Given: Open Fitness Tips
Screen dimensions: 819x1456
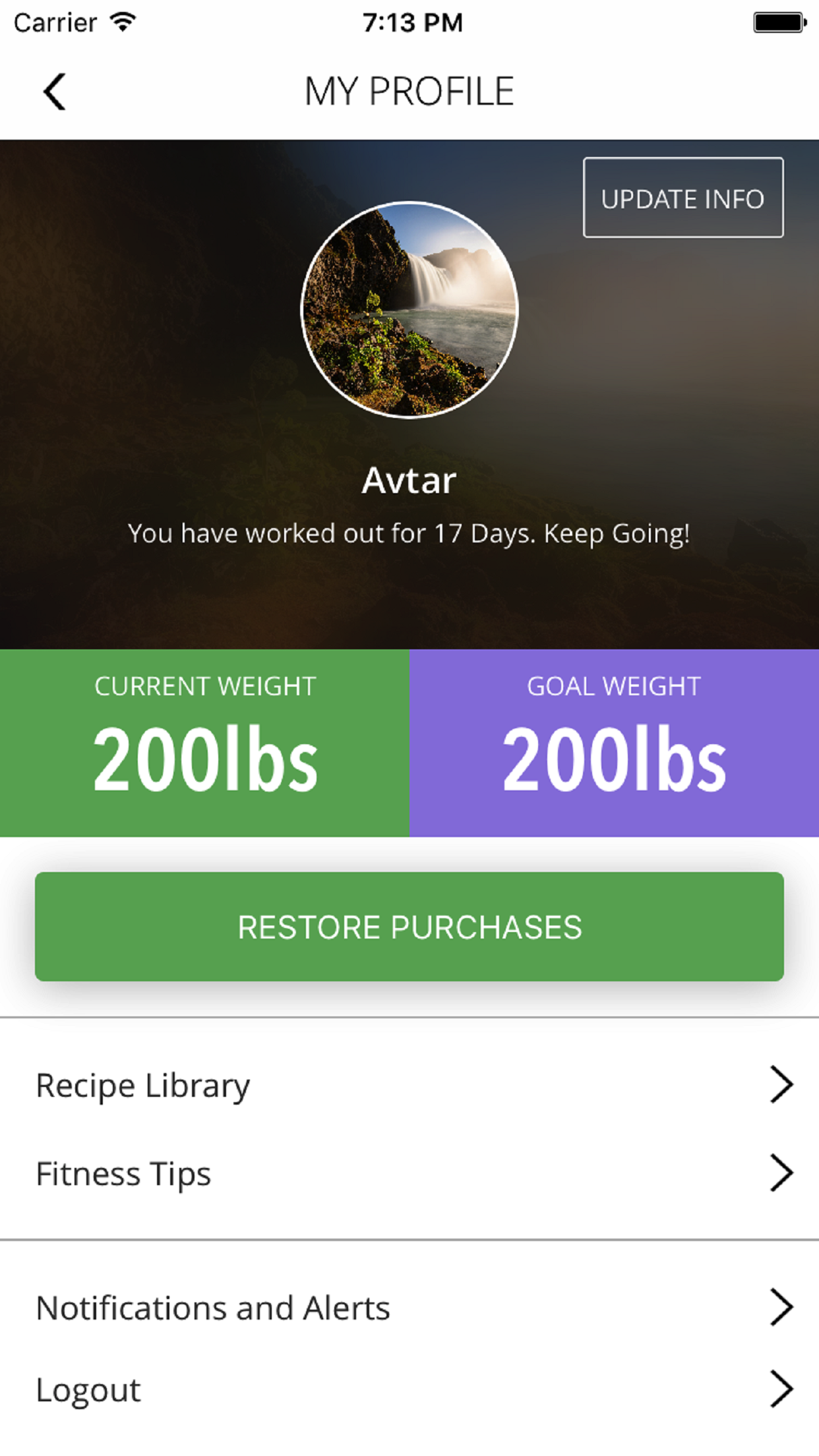Looking at the screenshot, I should [x=409, y=1173].
